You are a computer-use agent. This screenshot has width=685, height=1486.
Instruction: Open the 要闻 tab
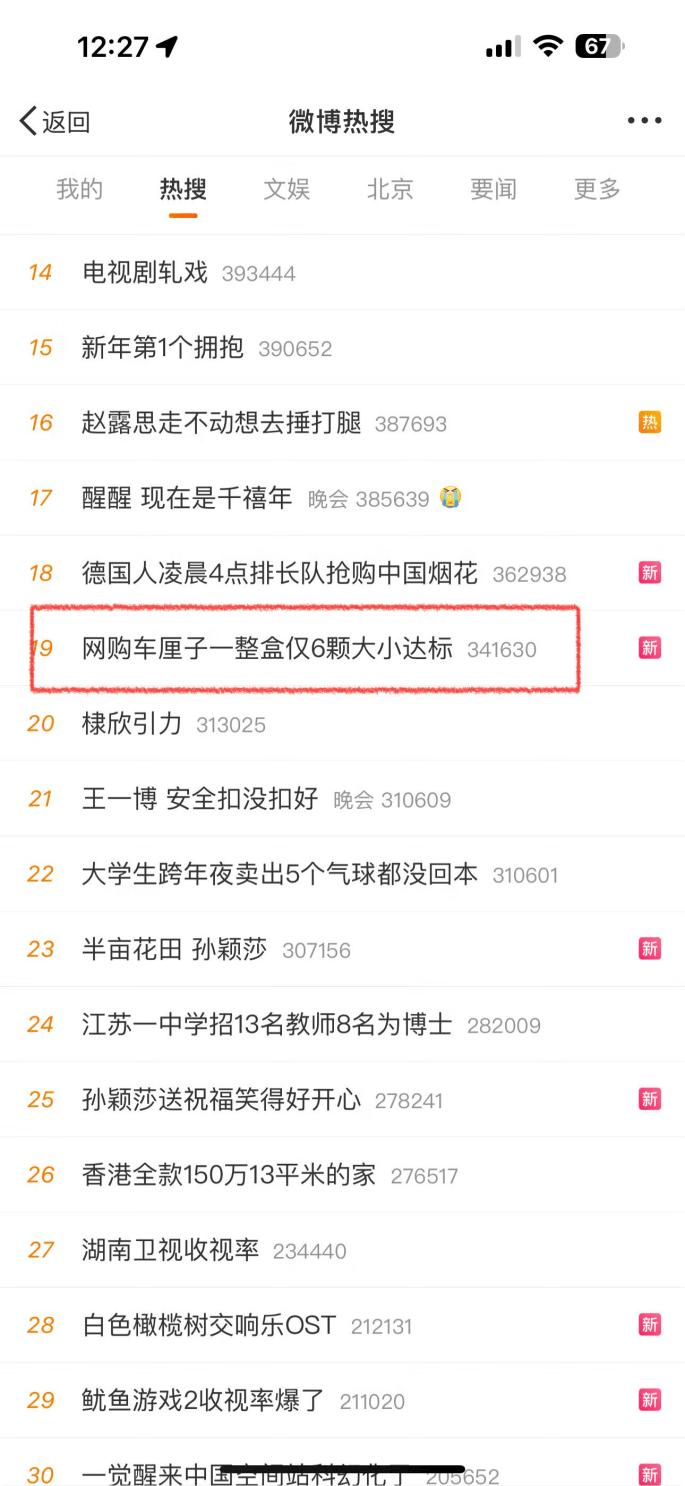(493, 189)
